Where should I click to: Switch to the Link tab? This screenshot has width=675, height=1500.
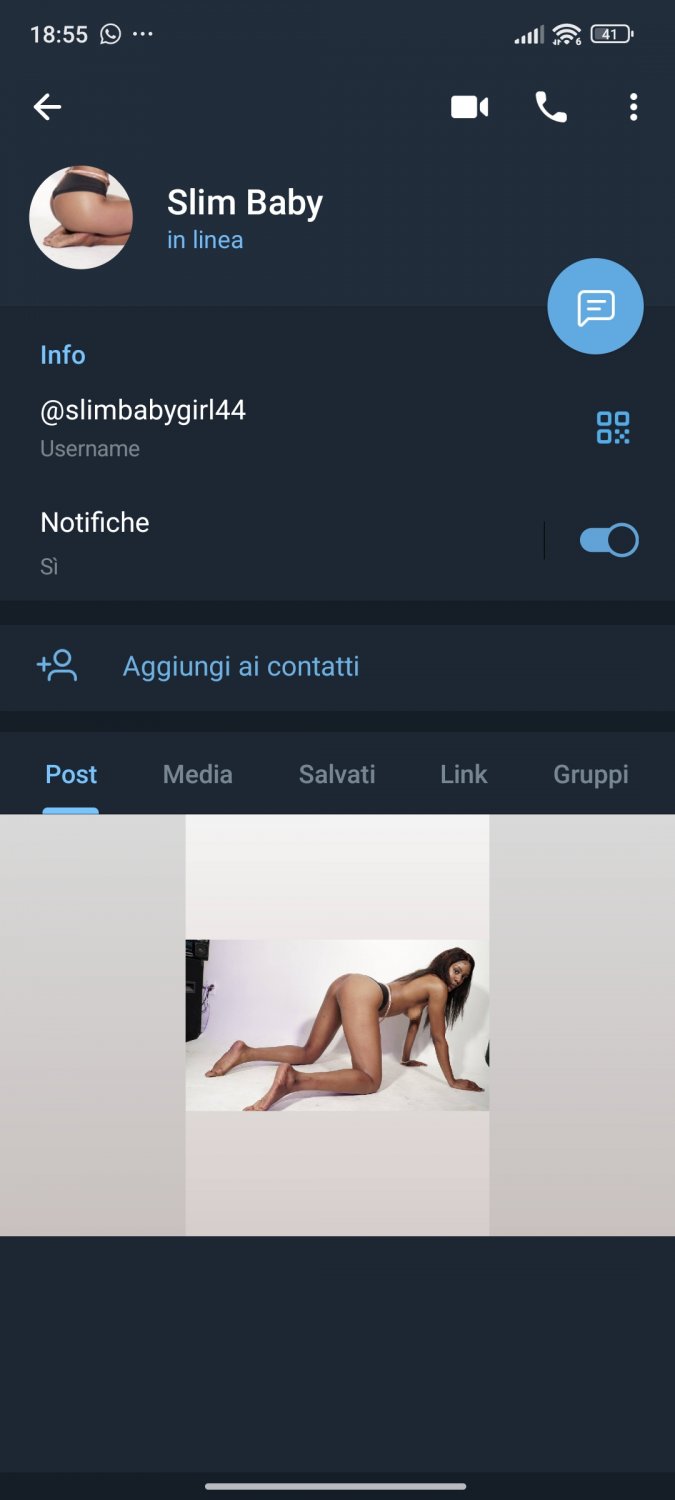point(463,774)
